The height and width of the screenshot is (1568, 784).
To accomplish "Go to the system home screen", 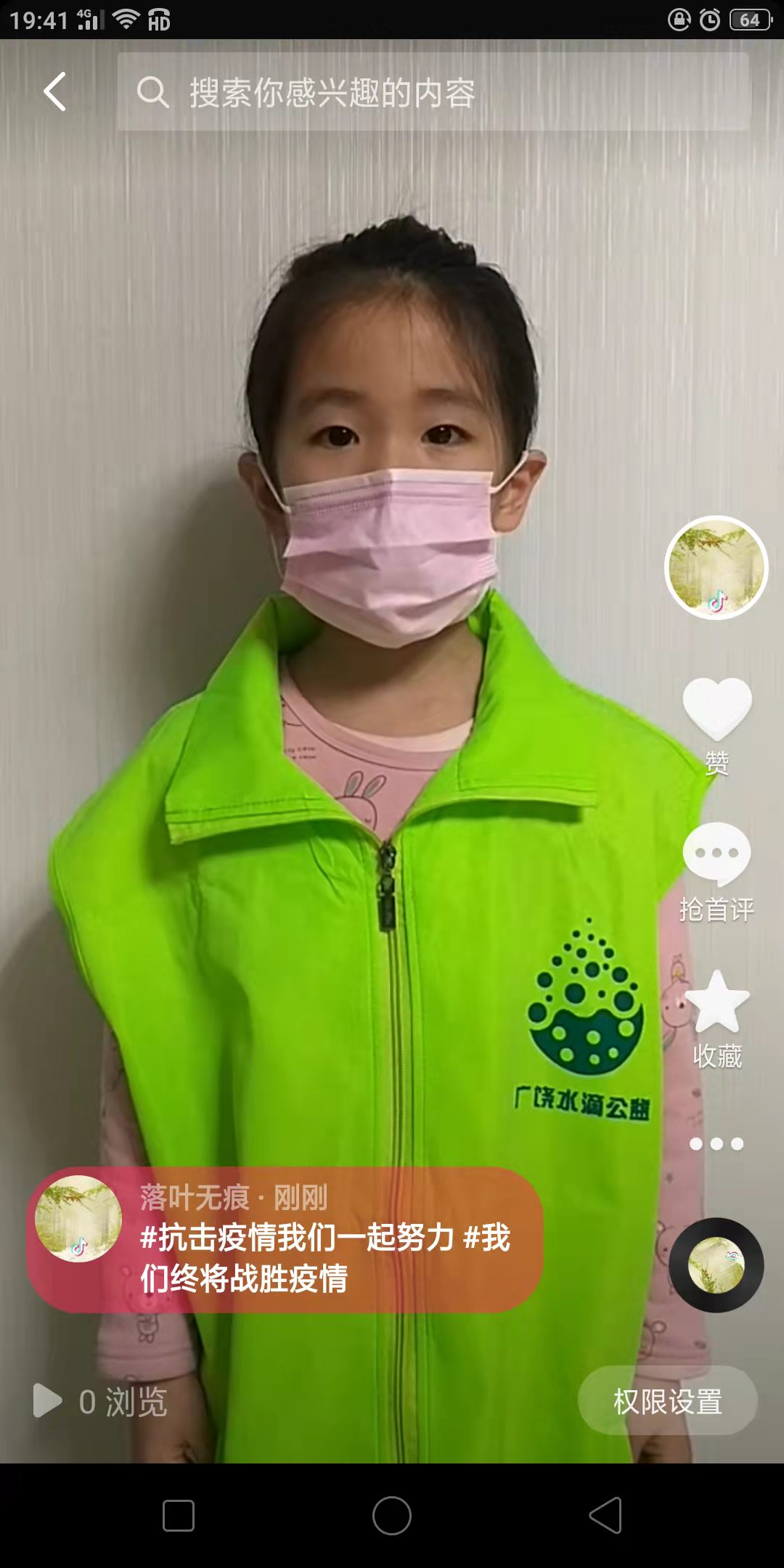I will 392,1516.
